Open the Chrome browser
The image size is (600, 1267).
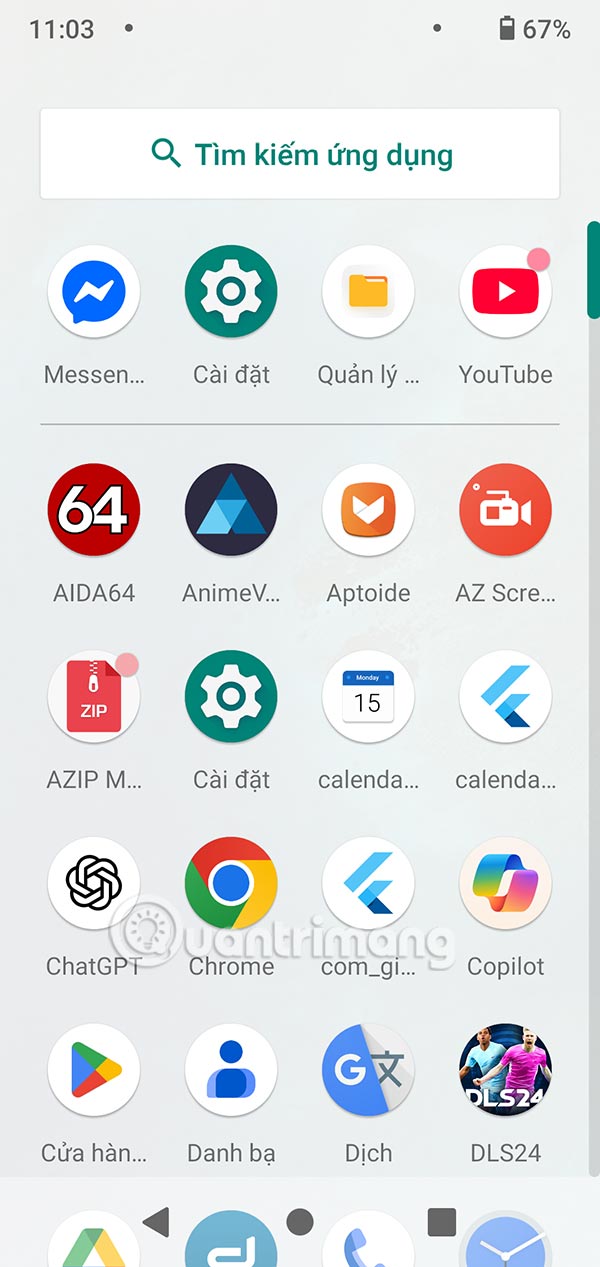pyautogui.click(x=231, y=883)
